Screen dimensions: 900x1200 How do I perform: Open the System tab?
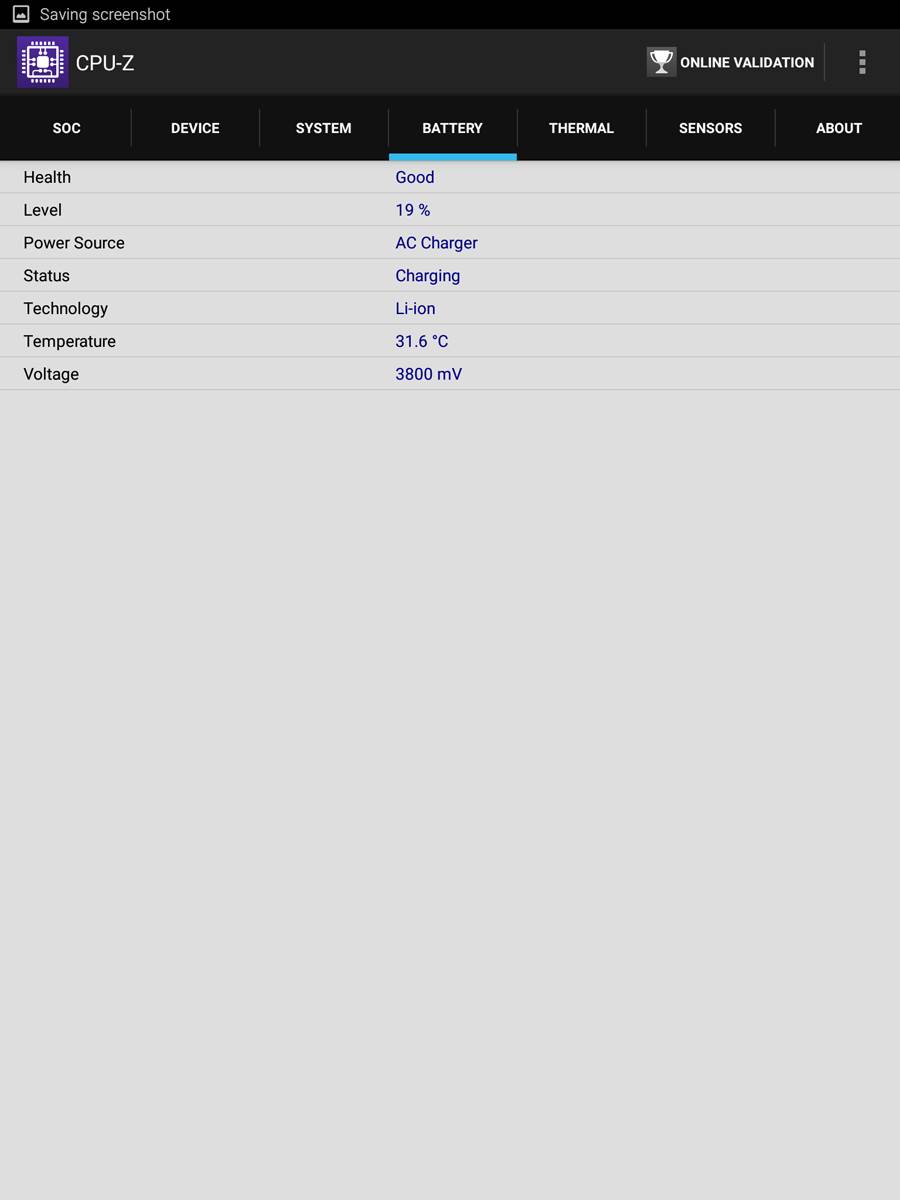(323, 128)
